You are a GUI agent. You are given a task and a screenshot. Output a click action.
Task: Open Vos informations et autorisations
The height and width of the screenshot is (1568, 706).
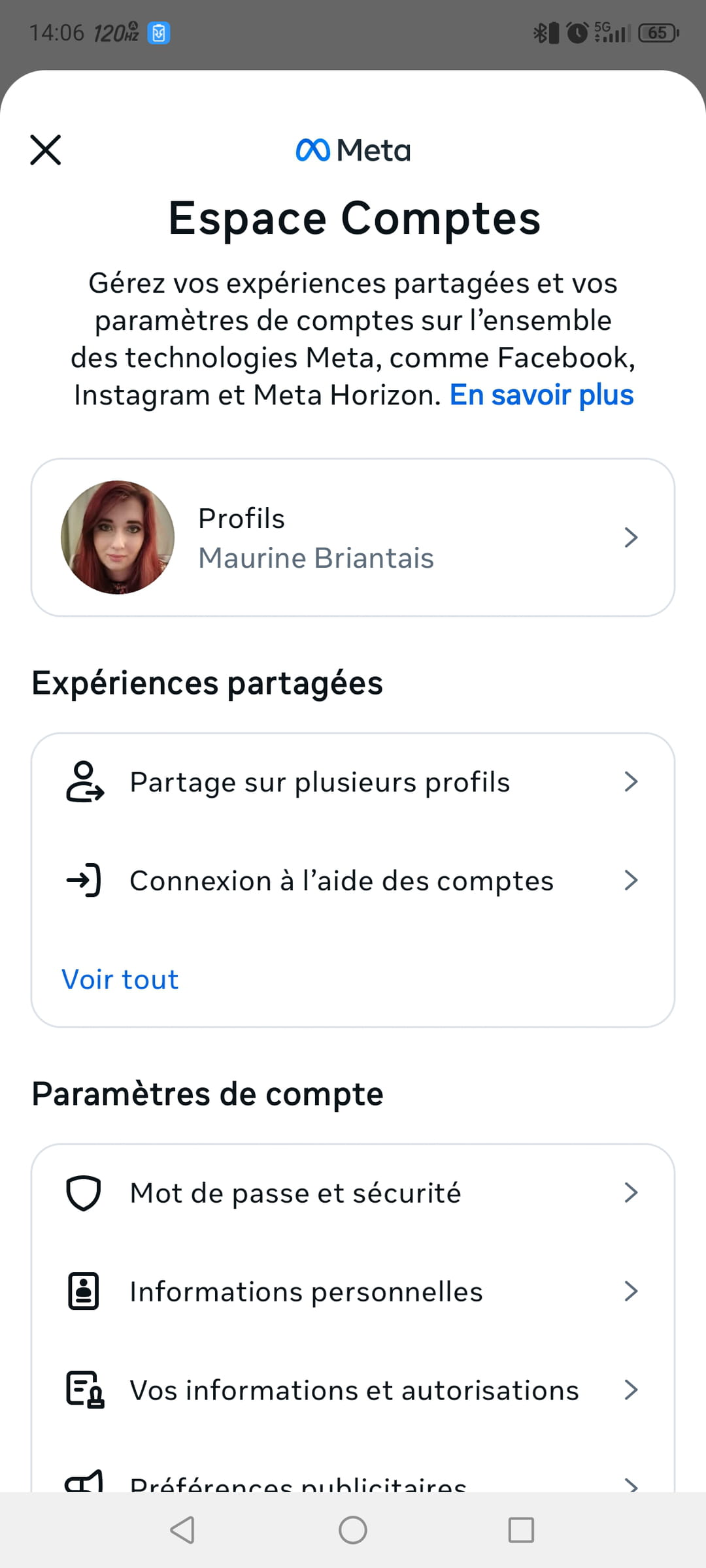[x=353, y=1390]
